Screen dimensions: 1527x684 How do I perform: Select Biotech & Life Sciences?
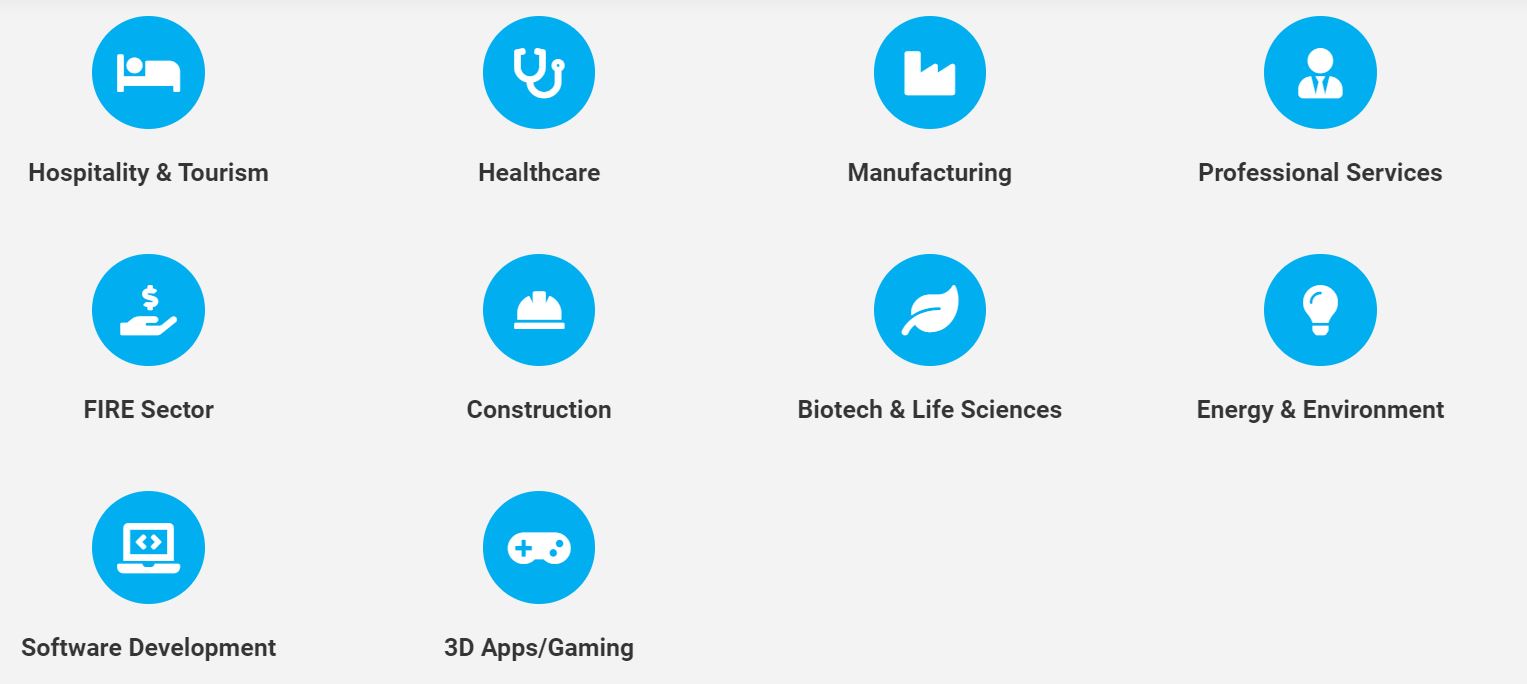(929, 310)
